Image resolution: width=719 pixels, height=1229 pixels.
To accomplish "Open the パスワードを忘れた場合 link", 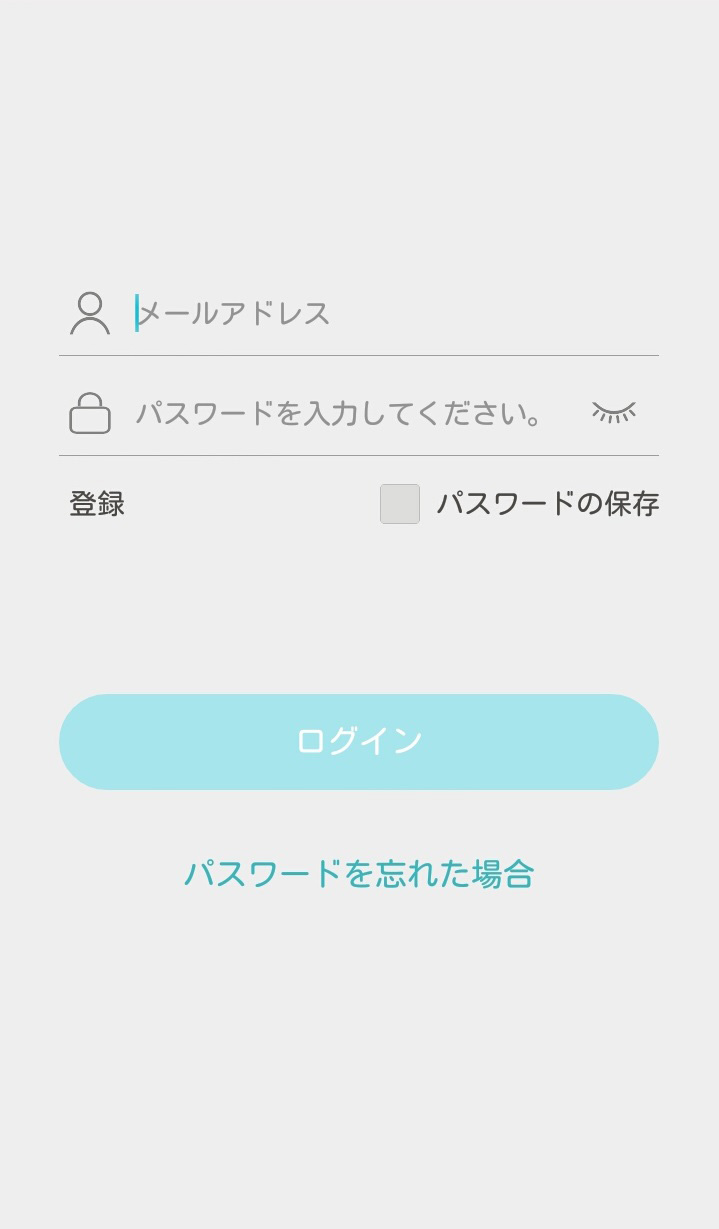I will point(359,874).
